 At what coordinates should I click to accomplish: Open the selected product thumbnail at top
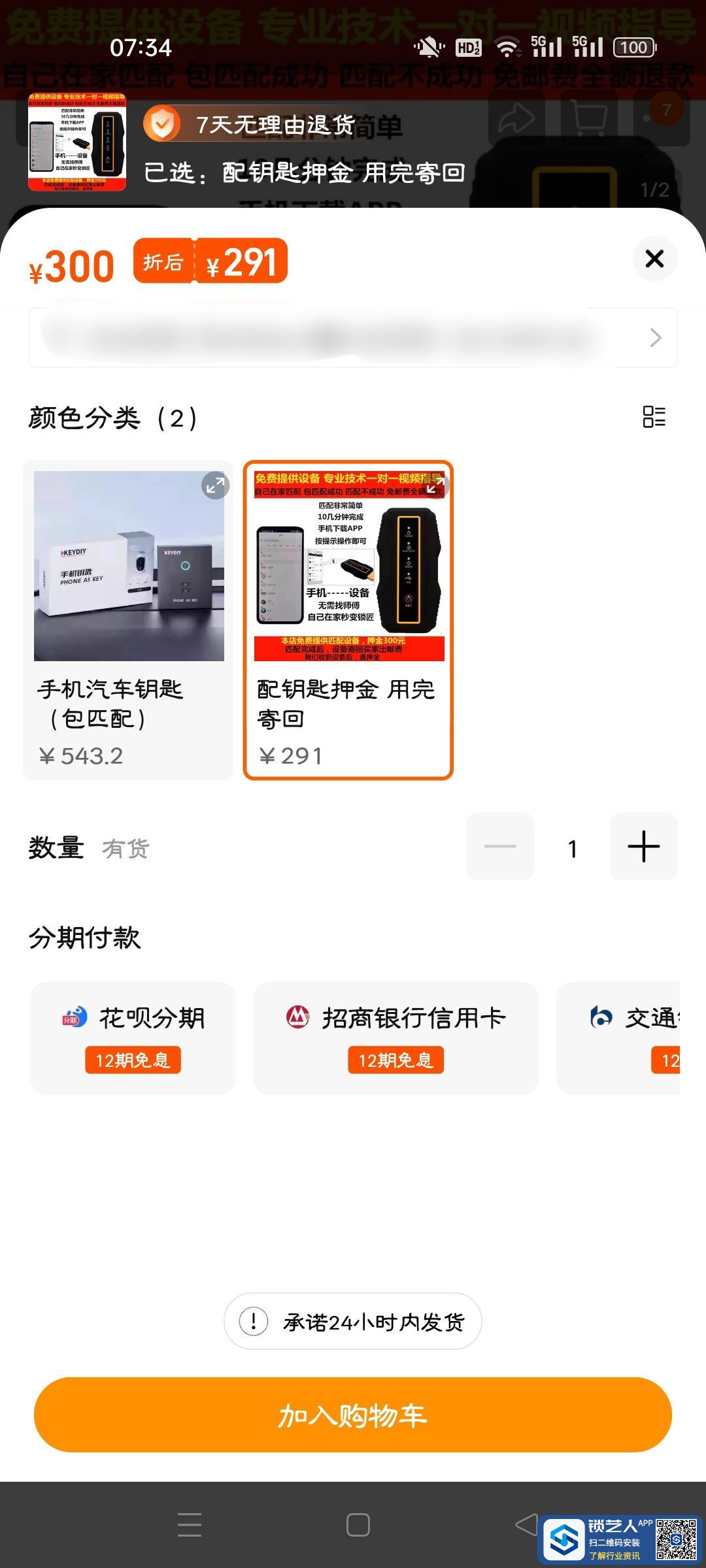(77, 142)
